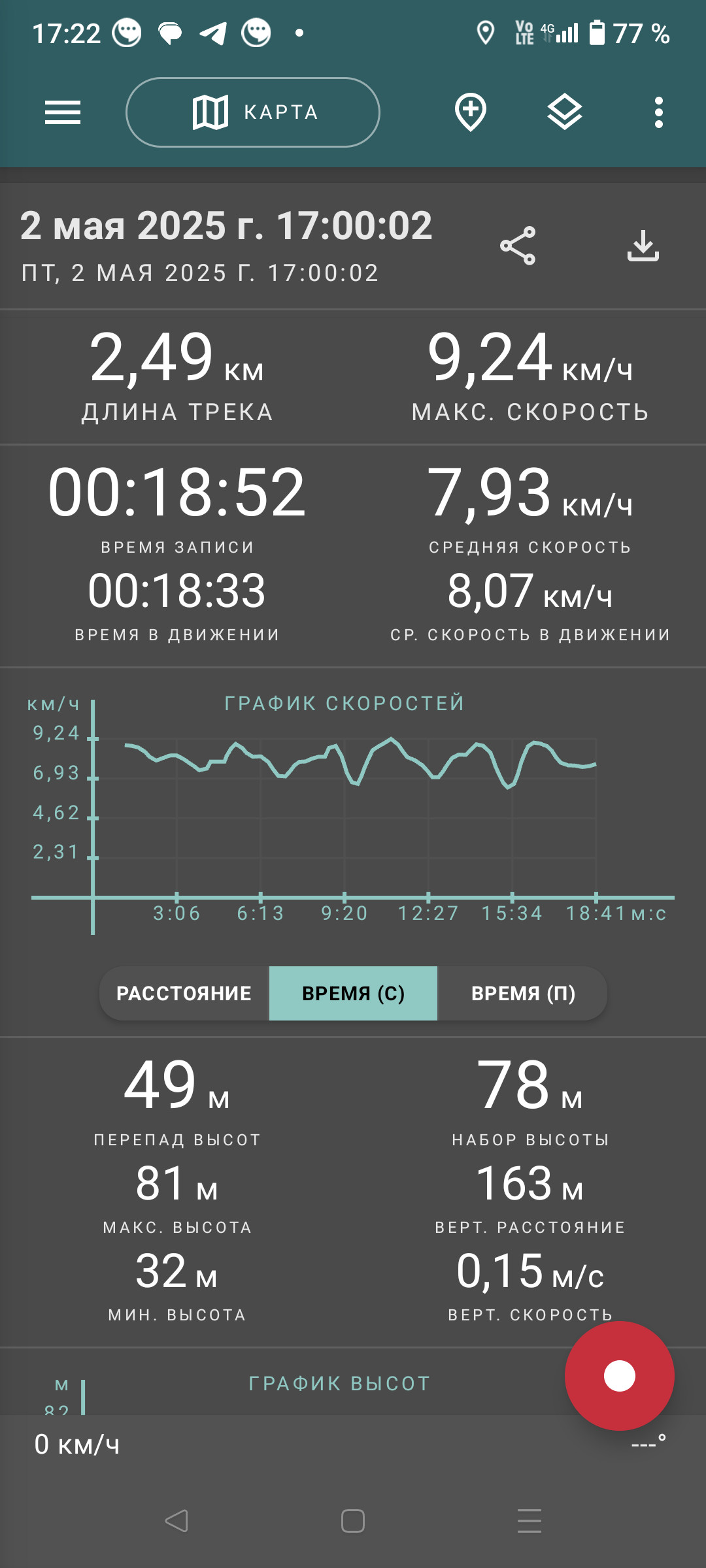Switch to the Карта map view

click(x=253, y=112)
